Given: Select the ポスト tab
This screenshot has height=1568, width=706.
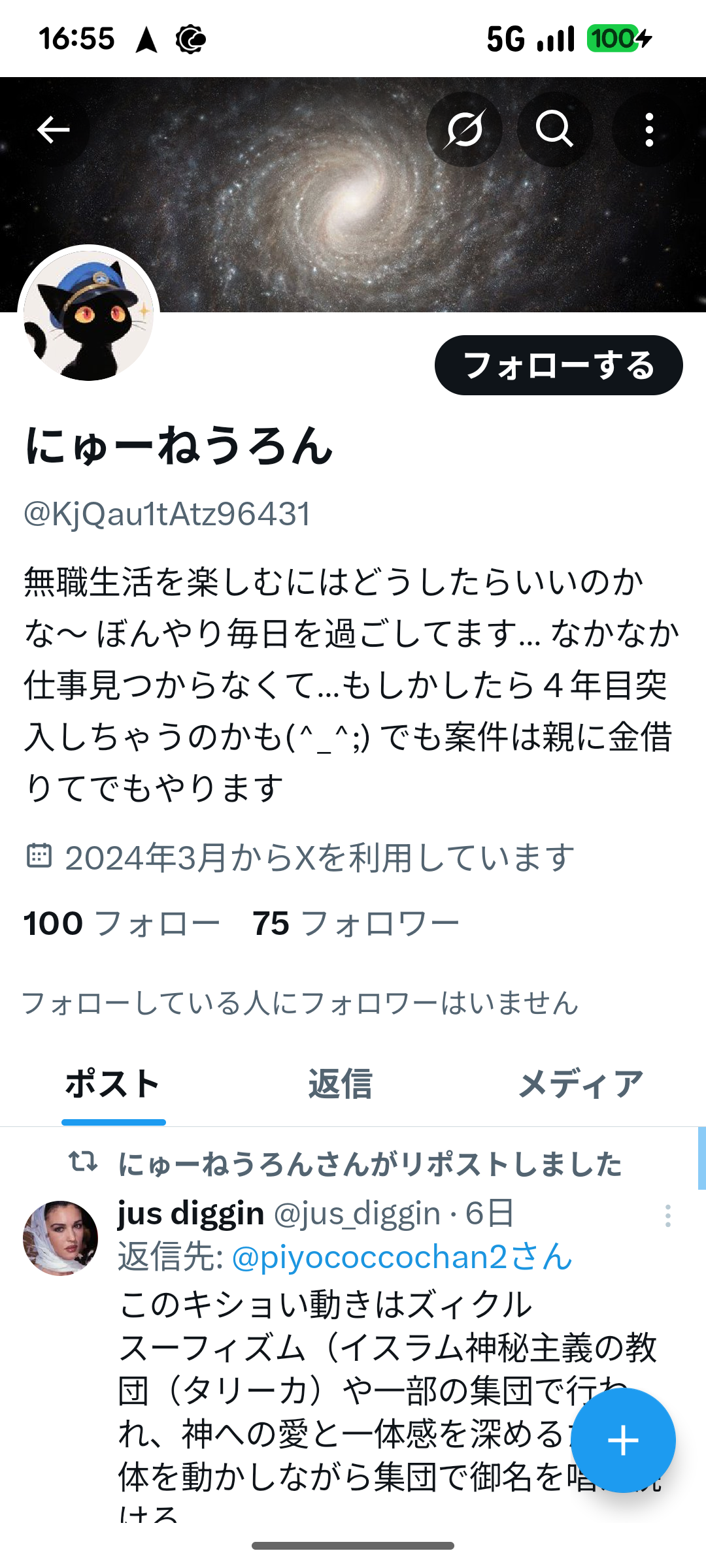Looking at the screenshot, I should [113, 1085].
